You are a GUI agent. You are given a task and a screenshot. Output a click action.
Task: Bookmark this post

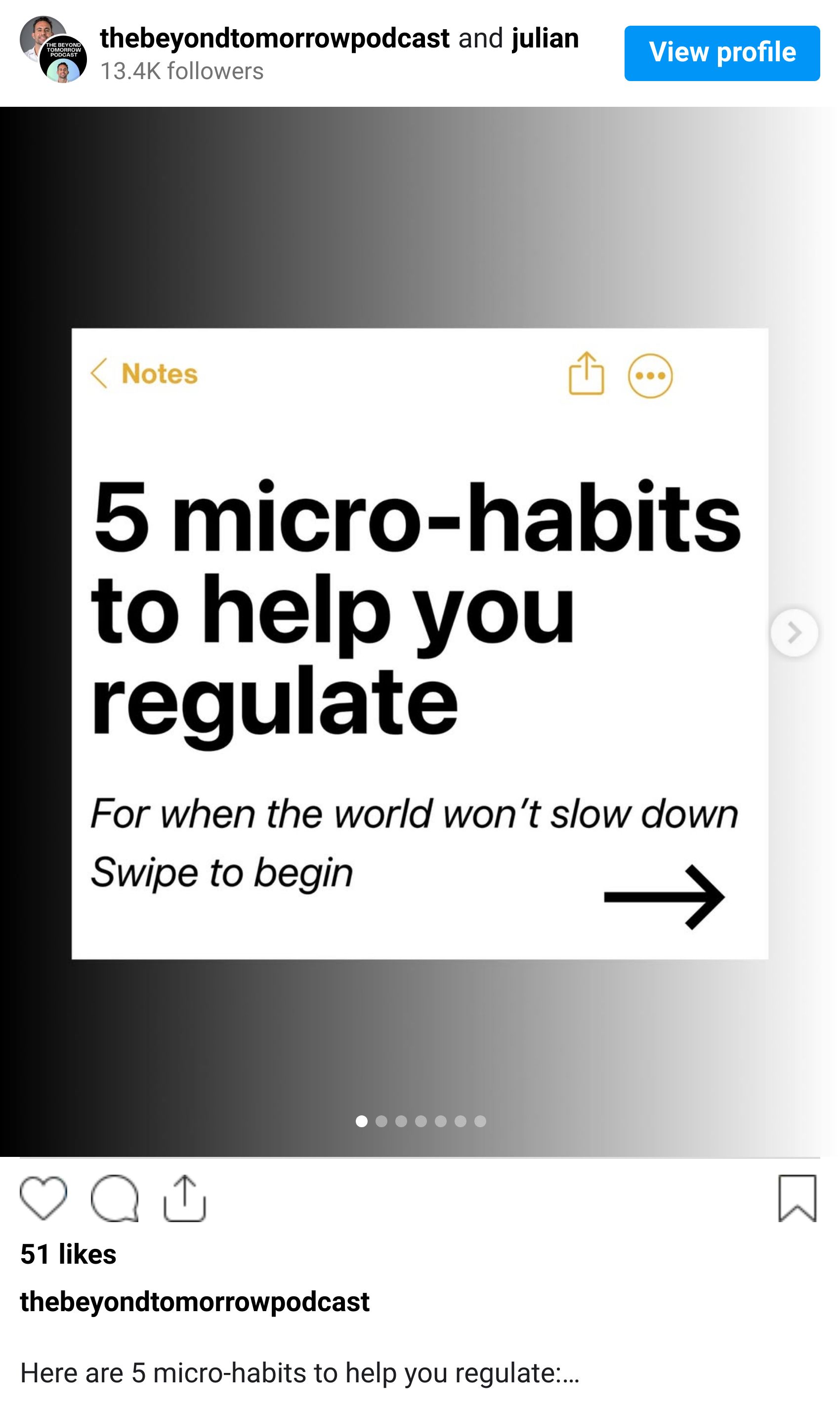pos(797,1198)
